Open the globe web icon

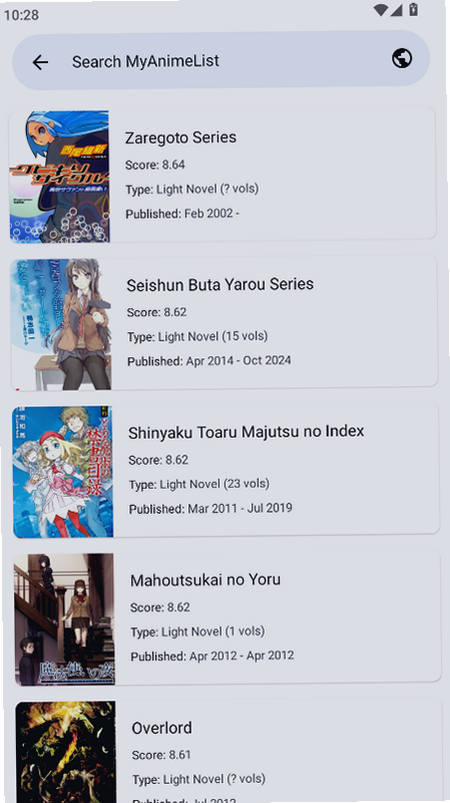[x=402, y=58]
